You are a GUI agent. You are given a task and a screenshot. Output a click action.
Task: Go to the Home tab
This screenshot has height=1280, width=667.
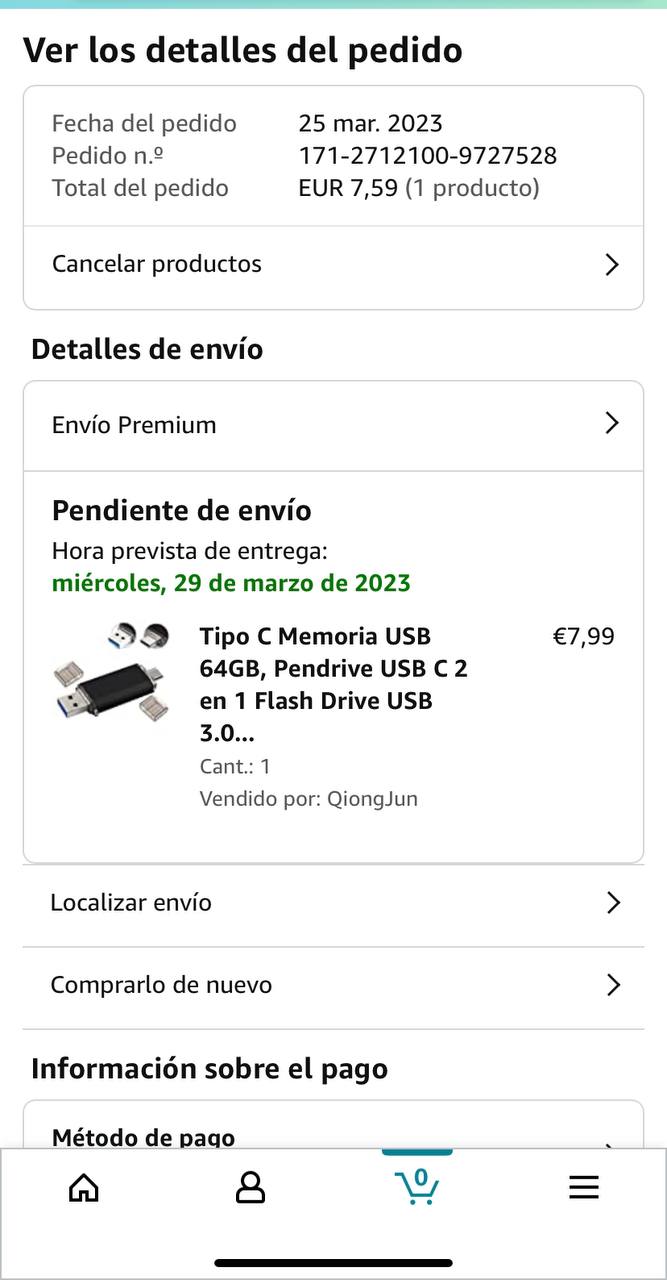[x=84, y=1187]
